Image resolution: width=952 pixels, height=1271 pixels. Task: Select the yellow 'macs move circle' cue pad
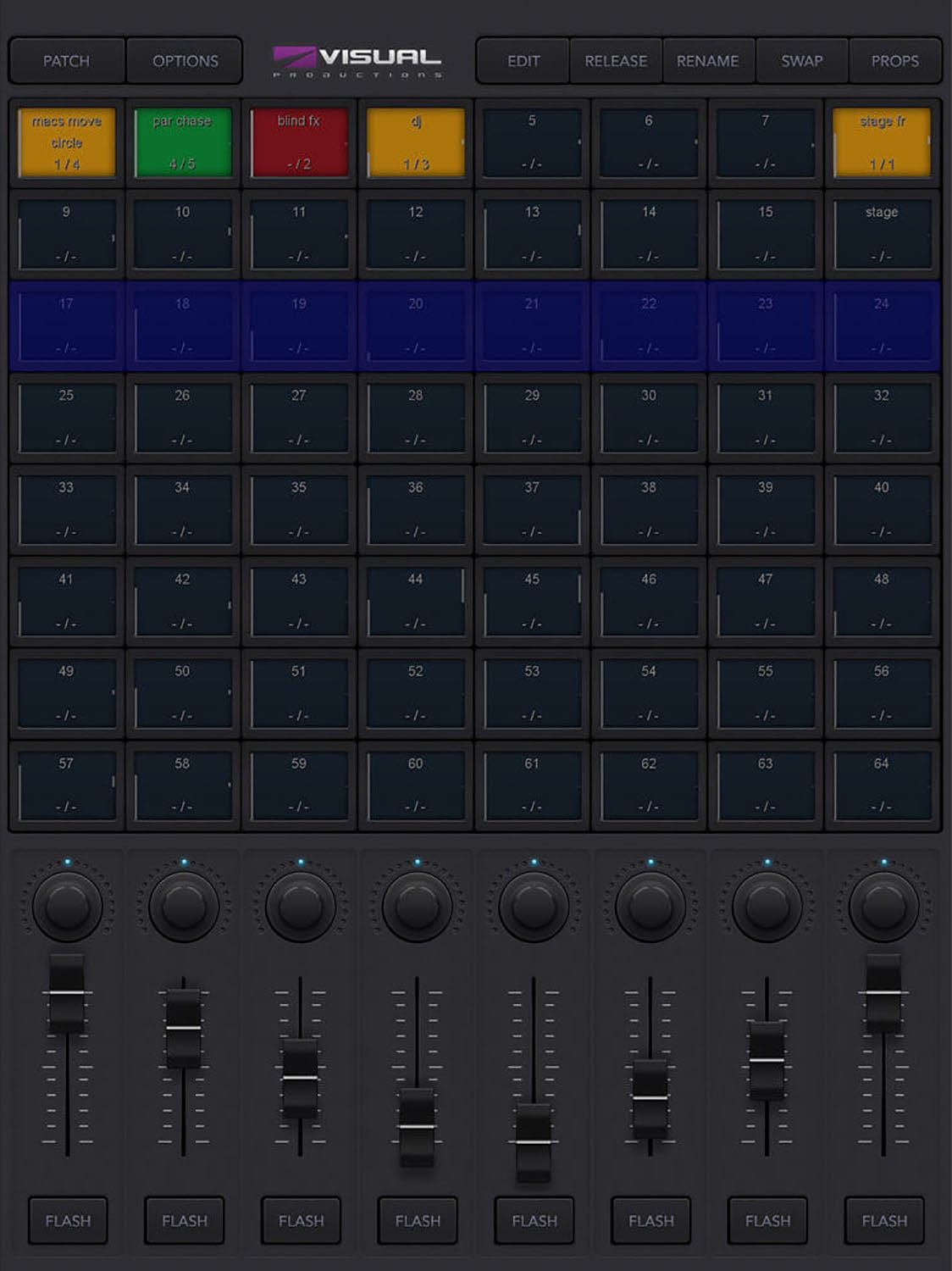[67, 144]
